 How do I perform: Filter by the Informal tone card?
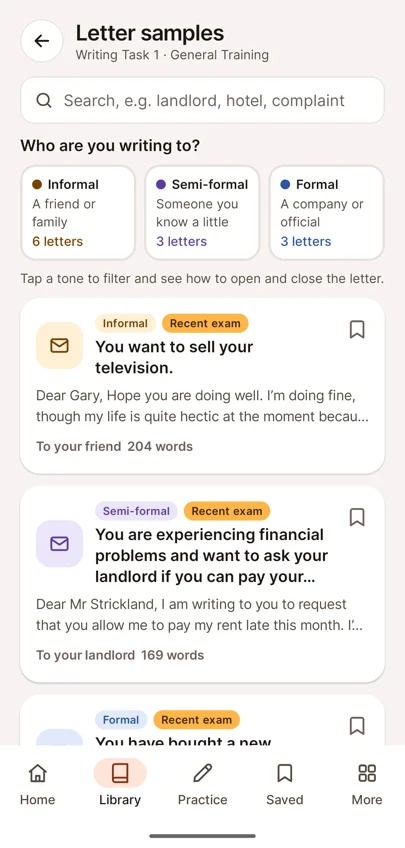[78, 213]
